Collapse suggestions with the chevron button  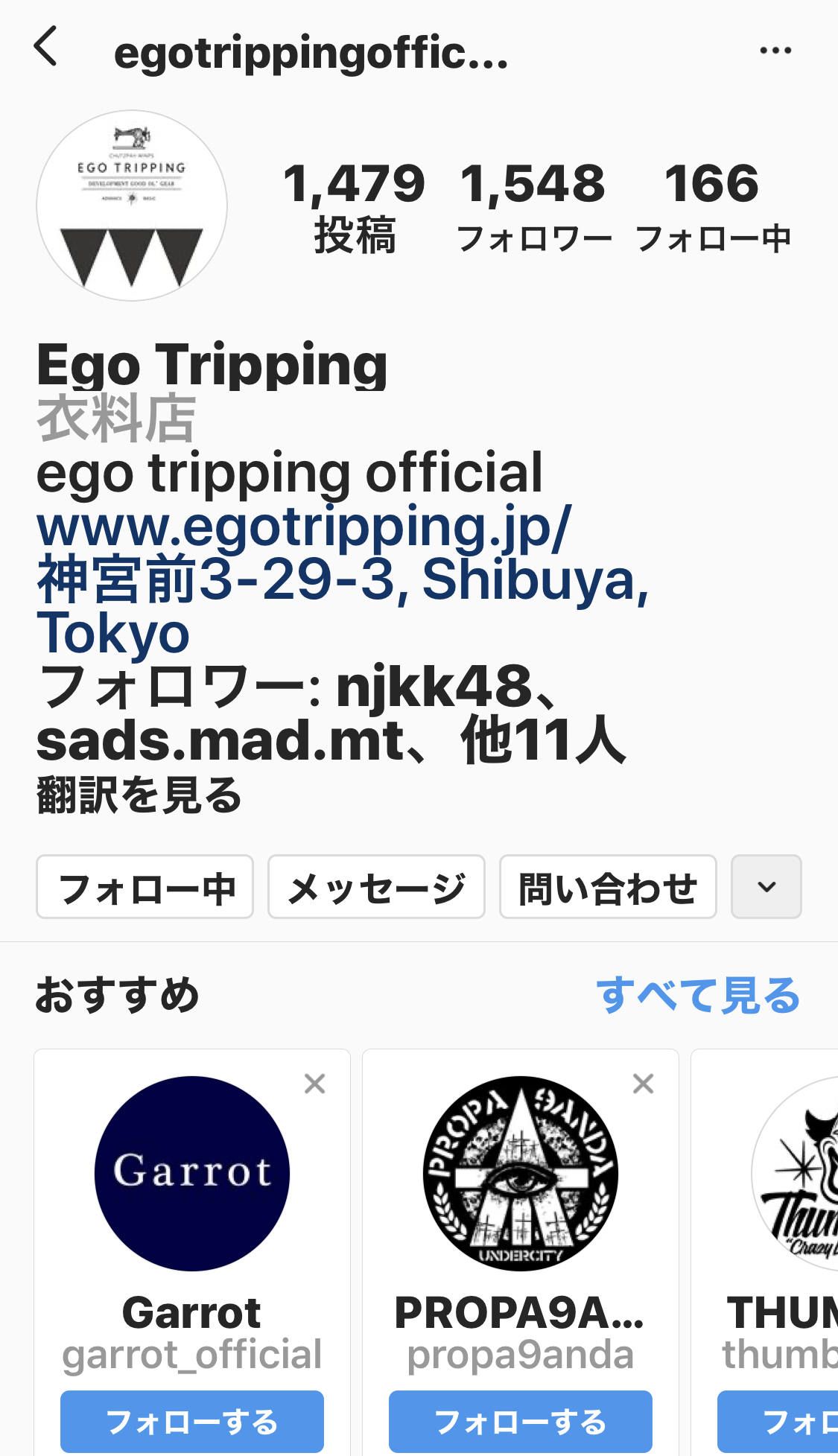coord(766,886)
